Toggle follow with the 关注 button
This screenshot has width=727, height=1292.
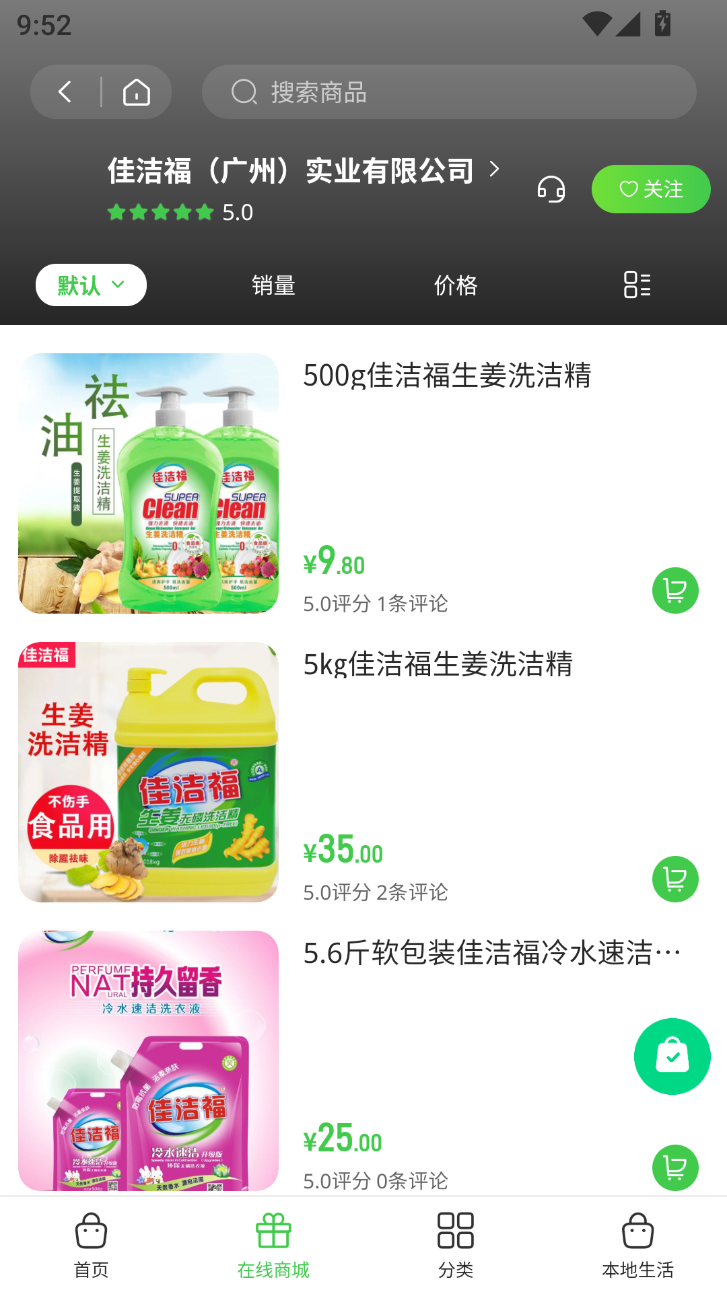tap(651, 189)
